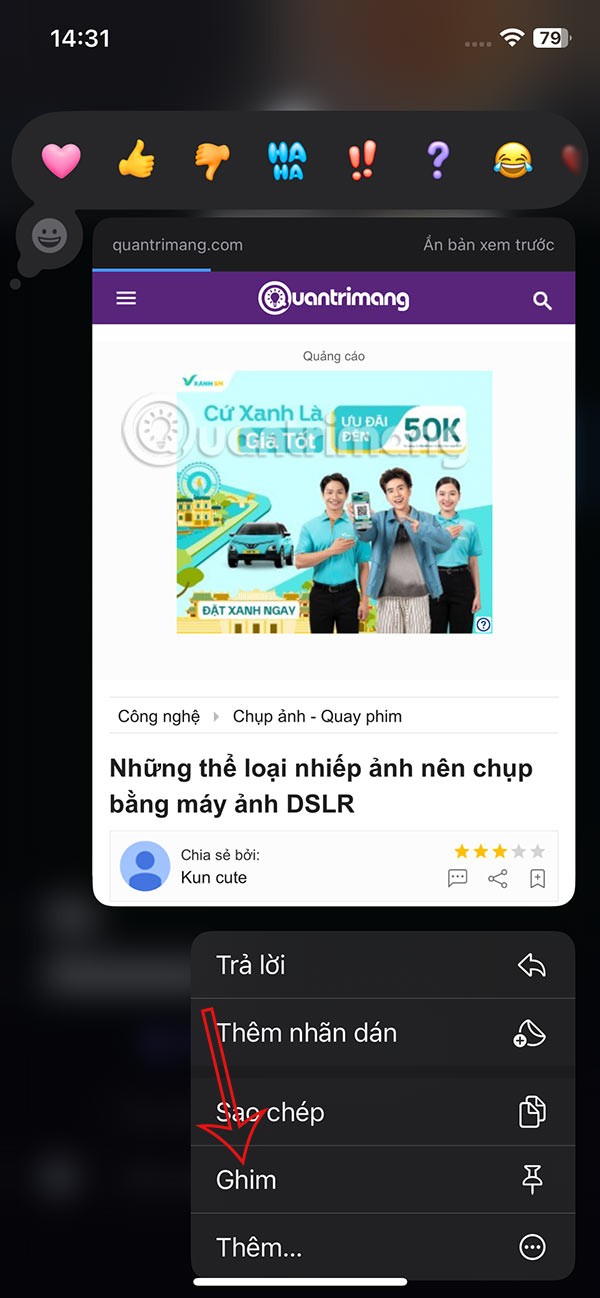Open the emoji picker smiley button
The height and width of the screenshot is (1298, 600).
(49, 237)
